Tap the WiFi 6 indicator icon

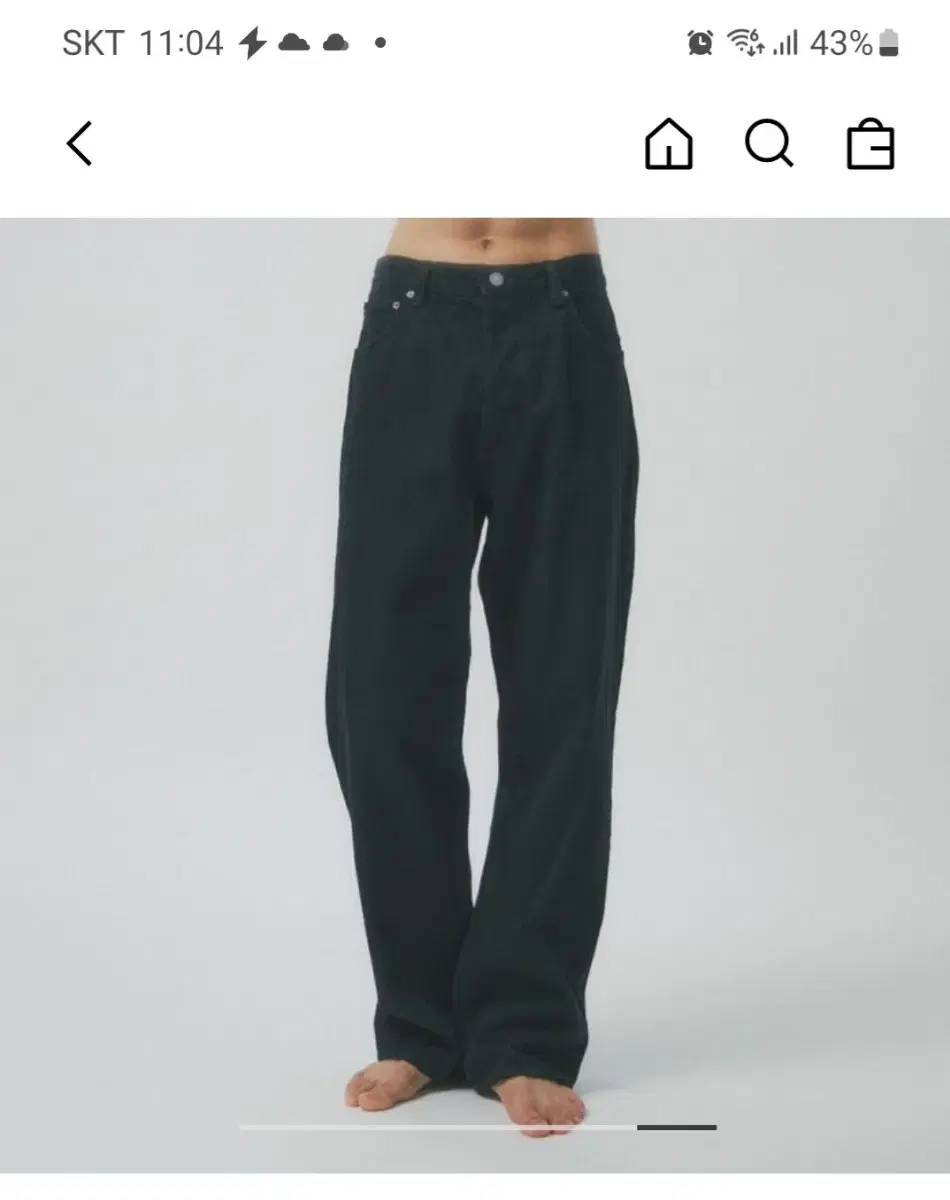[748, 42]
